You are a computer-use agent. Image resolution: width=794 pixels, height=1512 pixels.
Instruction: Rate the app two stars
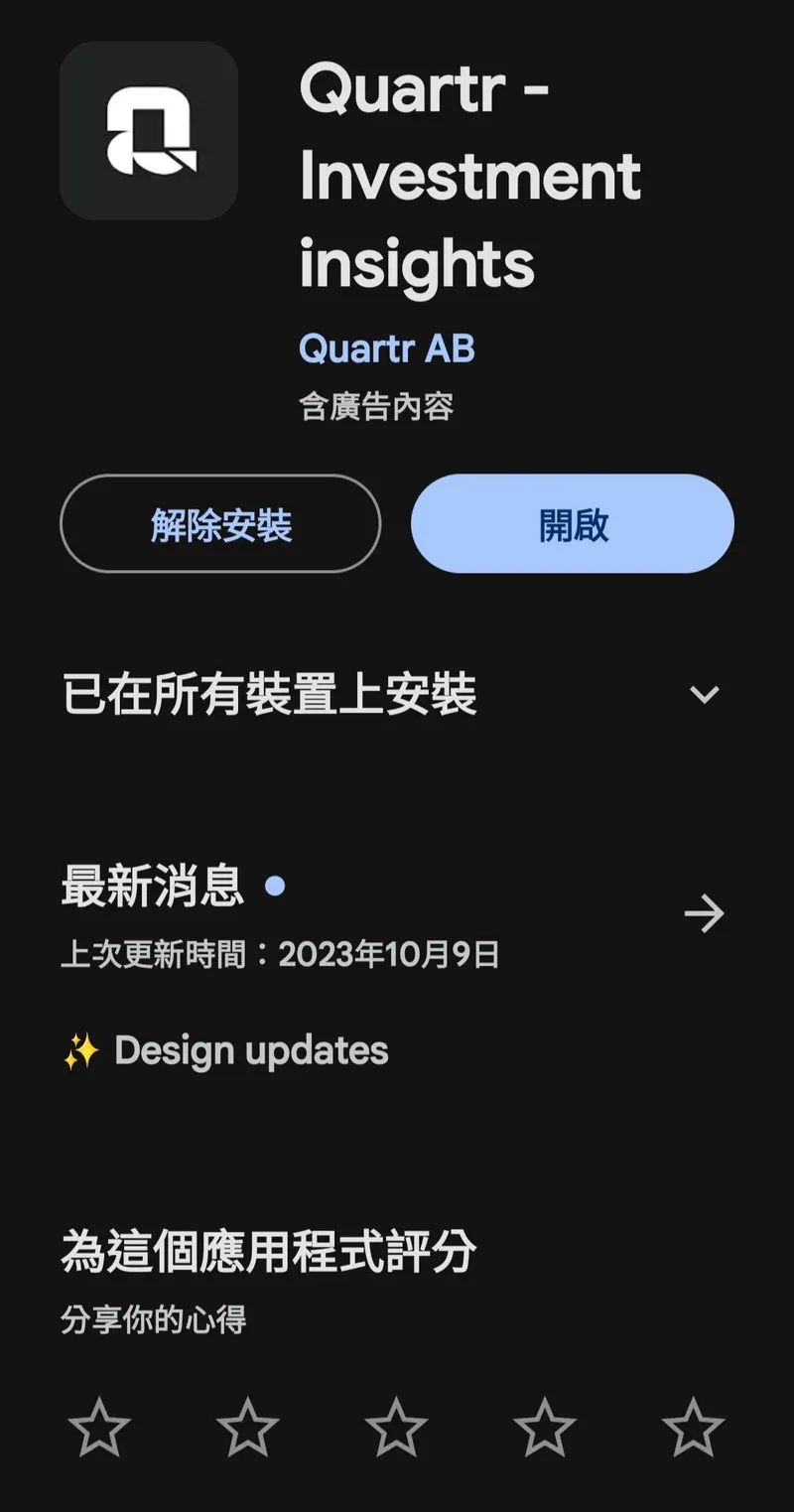click(248, 1428)
